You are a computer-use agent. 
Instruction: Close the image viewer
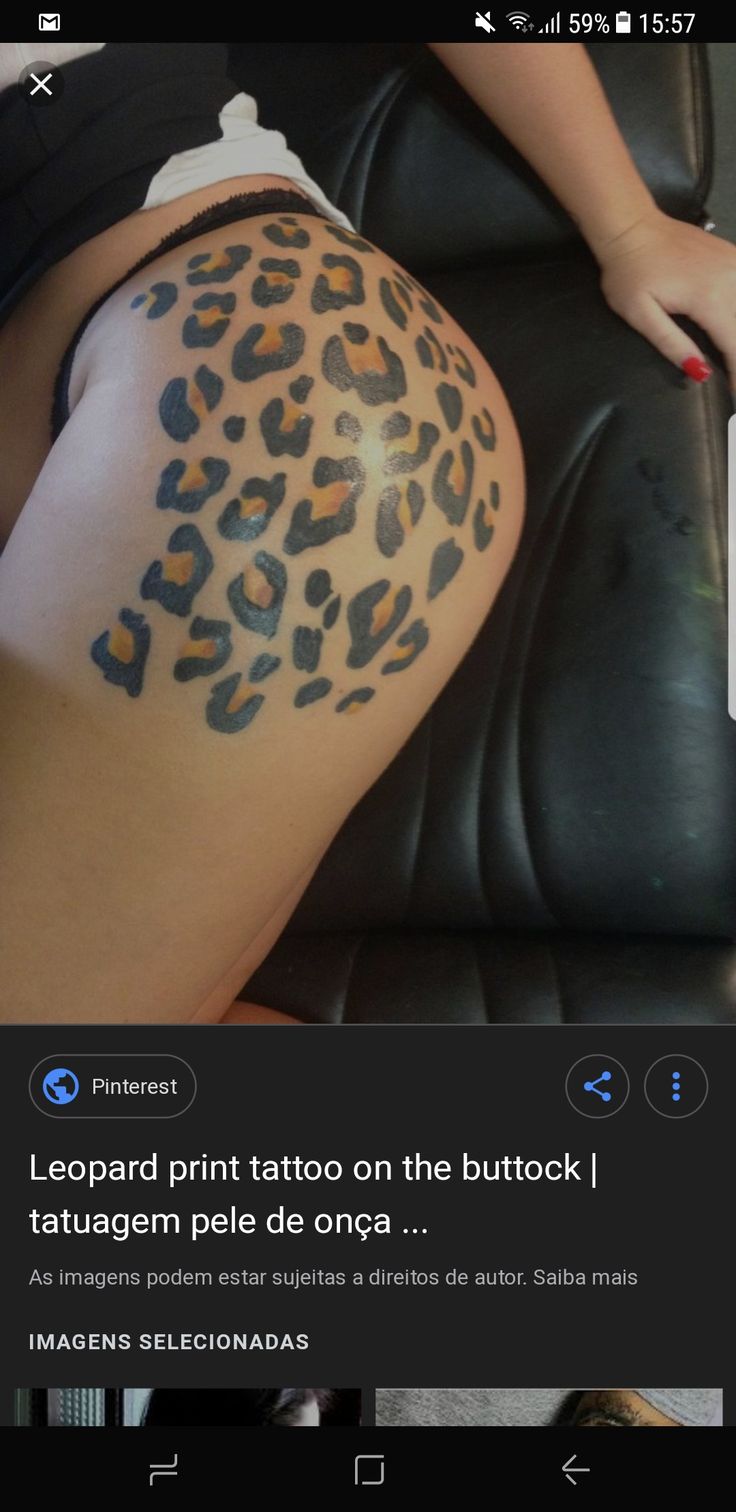tap(41, 85)
